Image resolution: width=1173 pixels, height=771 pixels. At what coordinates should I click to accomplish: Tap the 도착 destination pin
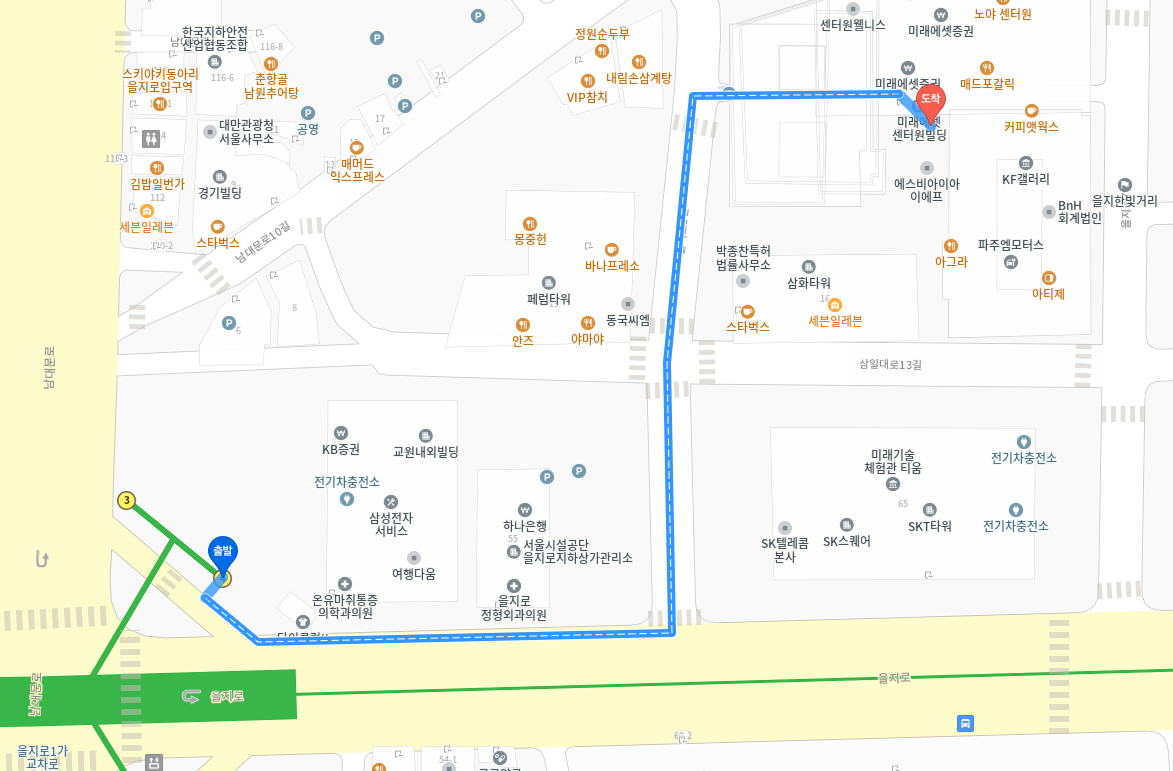pos(931,100)
